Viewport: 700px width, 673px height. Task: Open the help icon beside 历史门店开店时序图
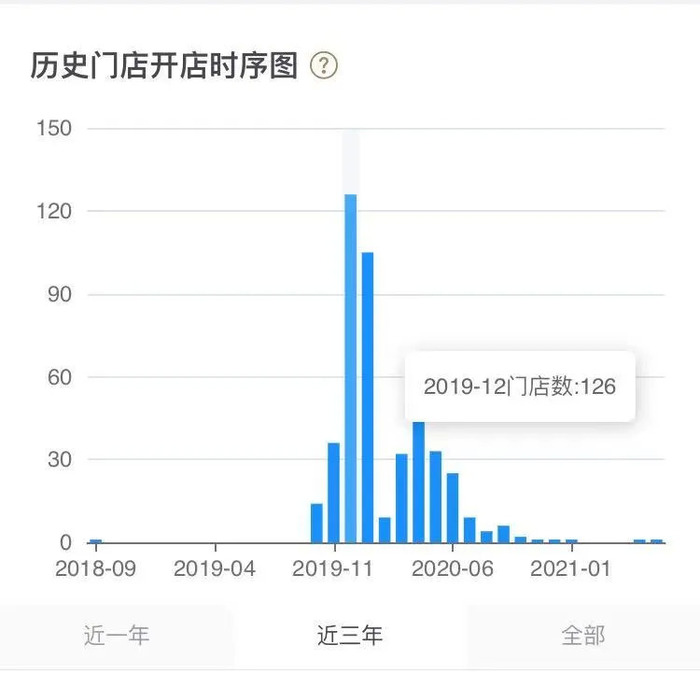324,67
